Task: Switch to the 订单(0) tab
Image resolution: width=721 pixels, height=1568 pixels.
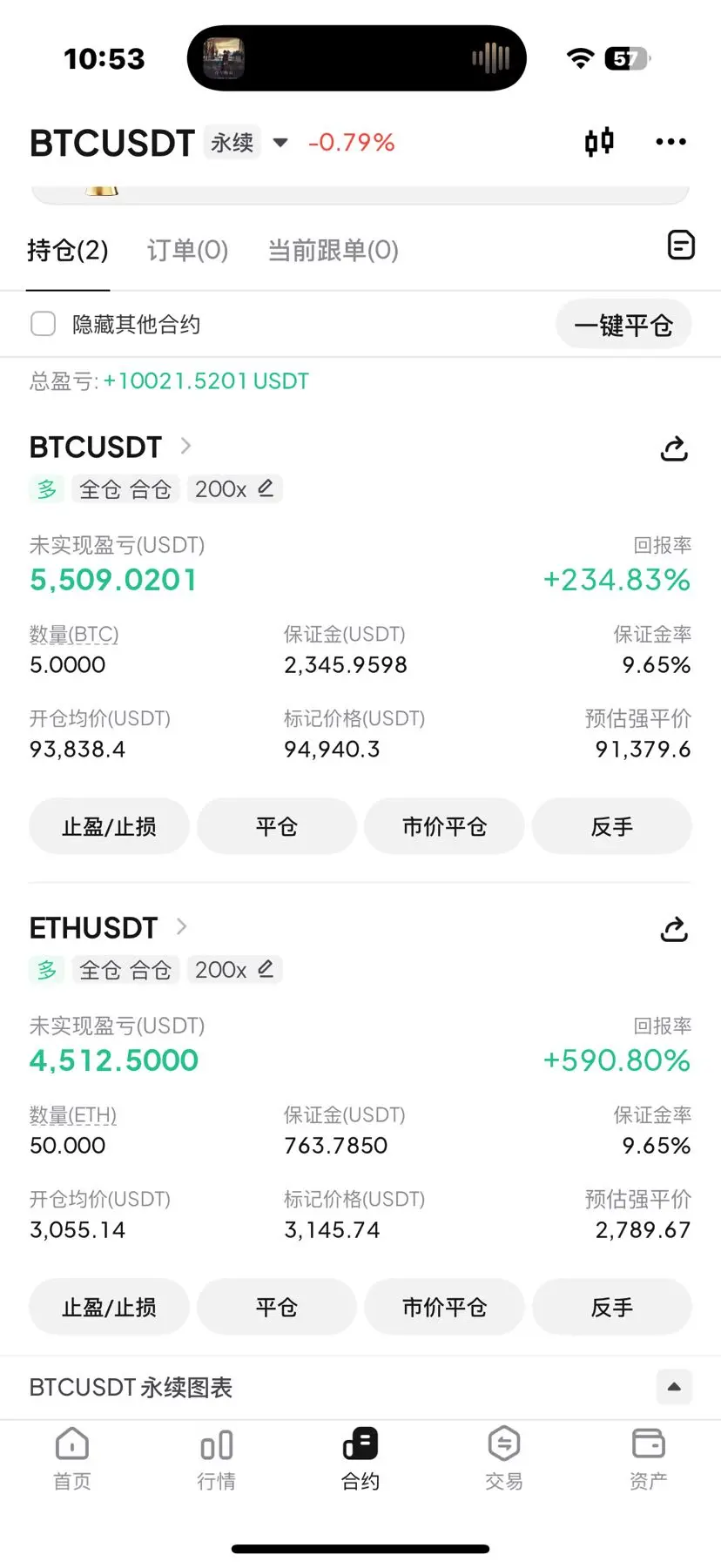Action: click(x=187, y=251)
